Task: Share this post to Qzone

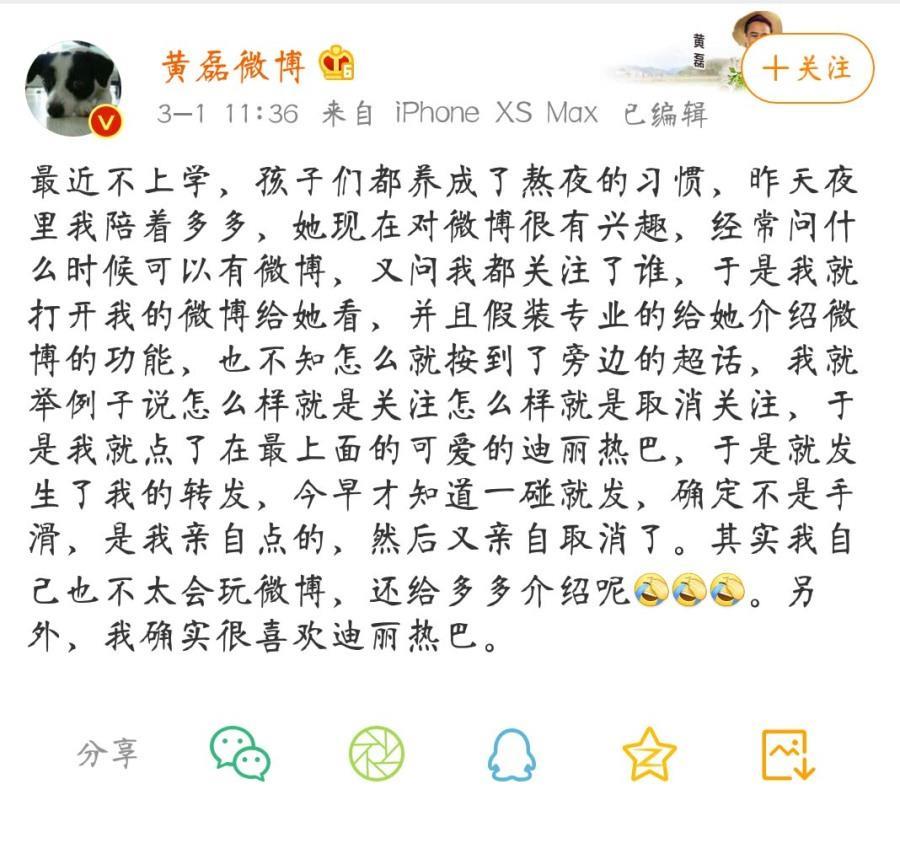Action: coord(649,753)
